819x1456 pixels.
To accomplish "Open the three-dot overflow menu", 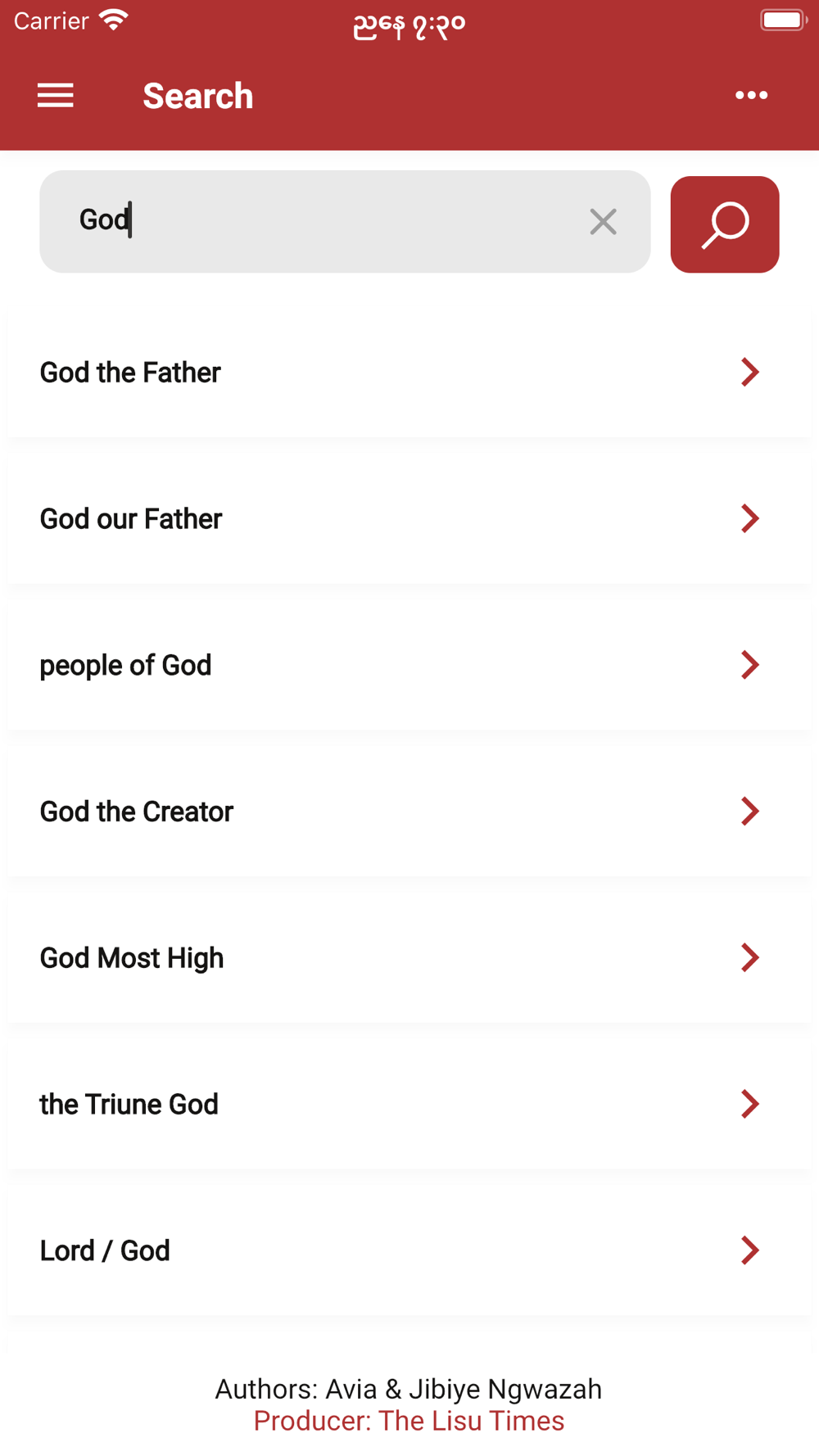I will click(751, 96).
